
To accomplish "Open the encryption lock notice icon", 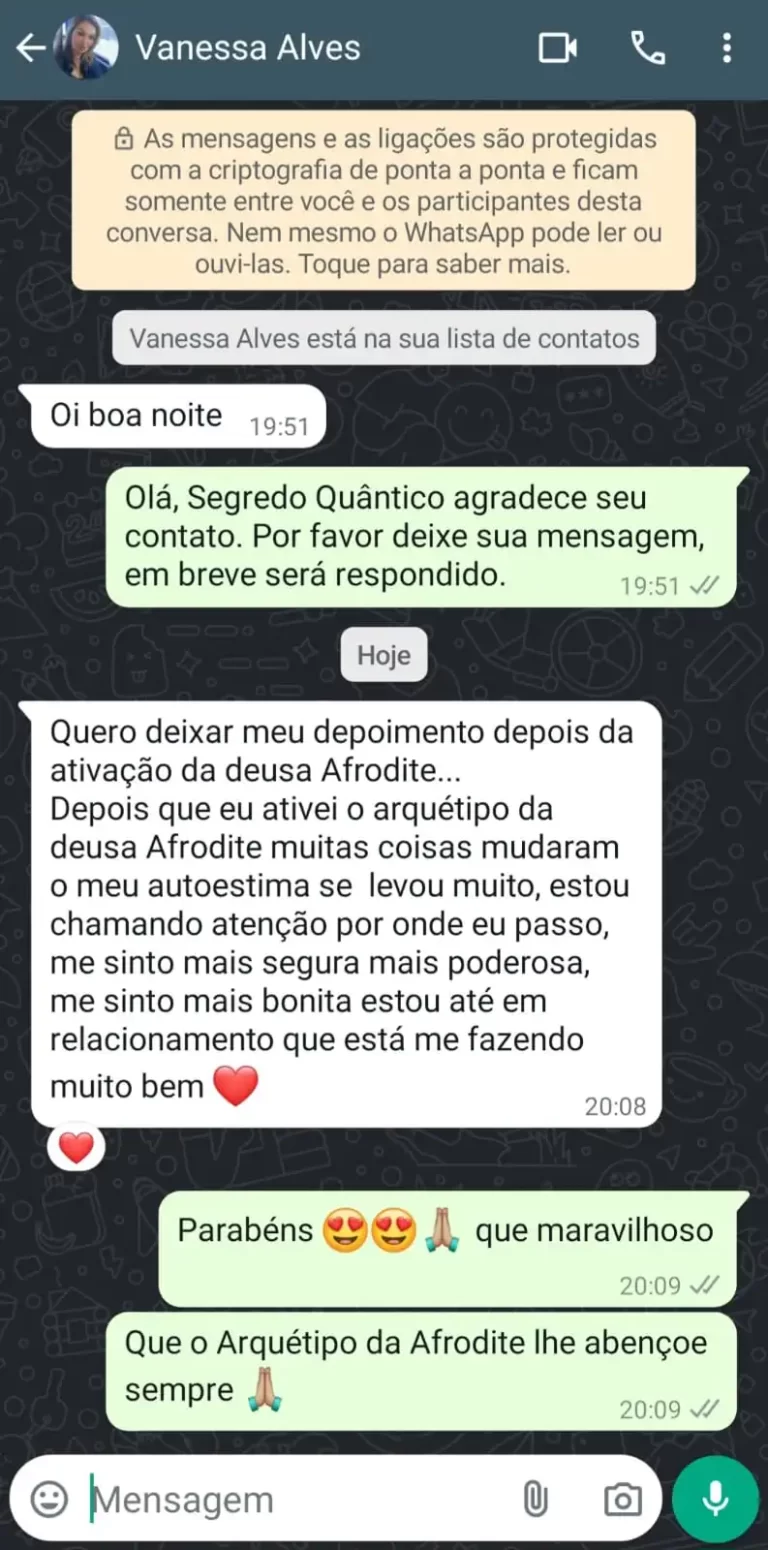I will tap(125, 140).
